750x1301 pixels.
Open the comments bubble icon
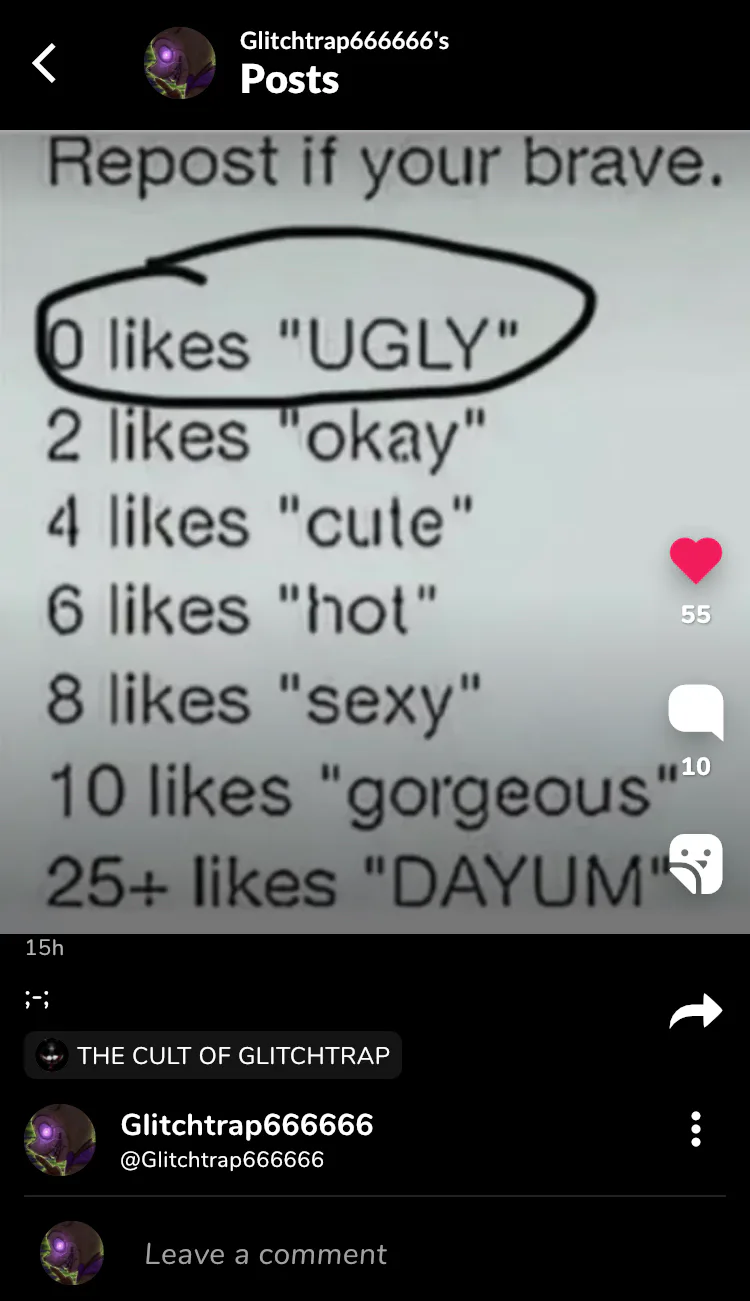(695, 712)
